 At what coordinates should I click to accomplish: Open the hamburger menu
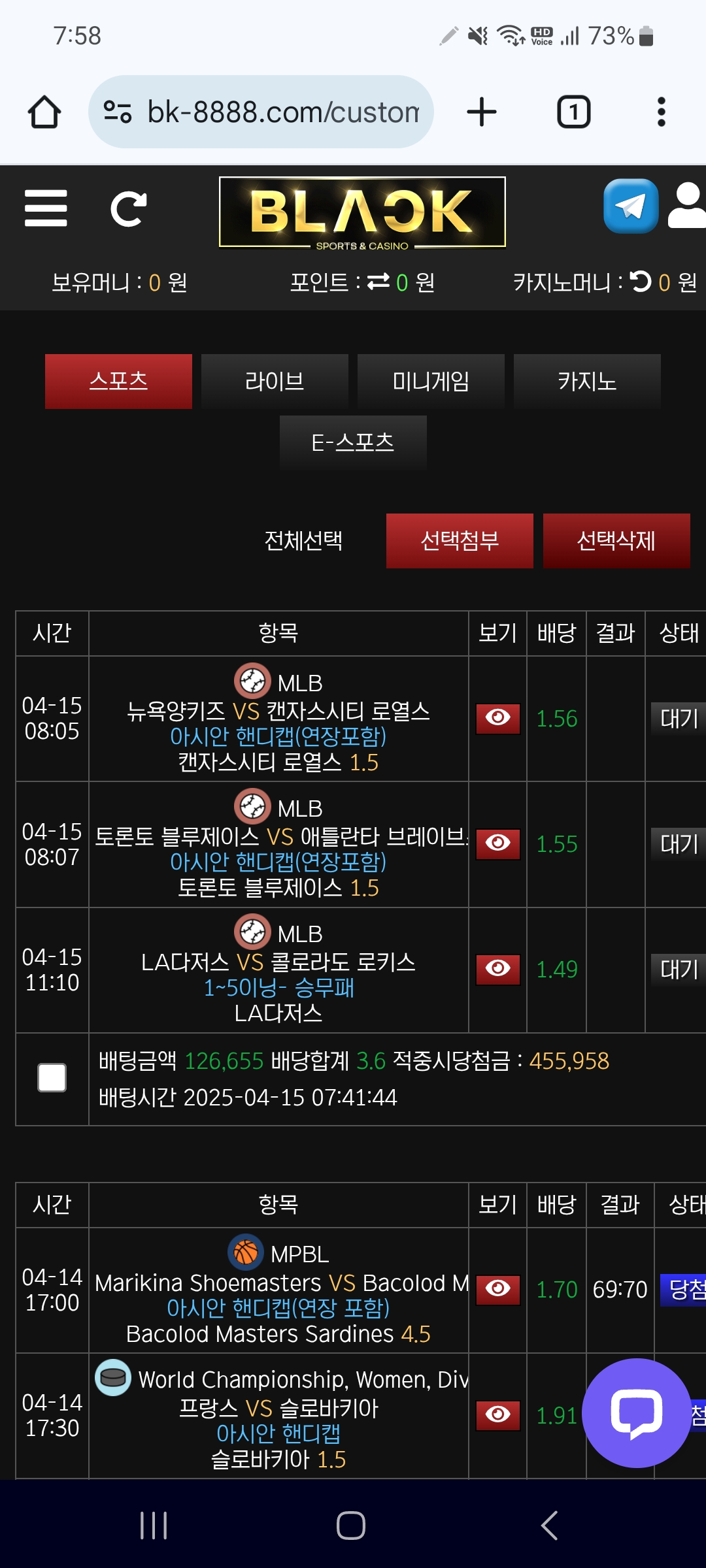tap(46, 208)
